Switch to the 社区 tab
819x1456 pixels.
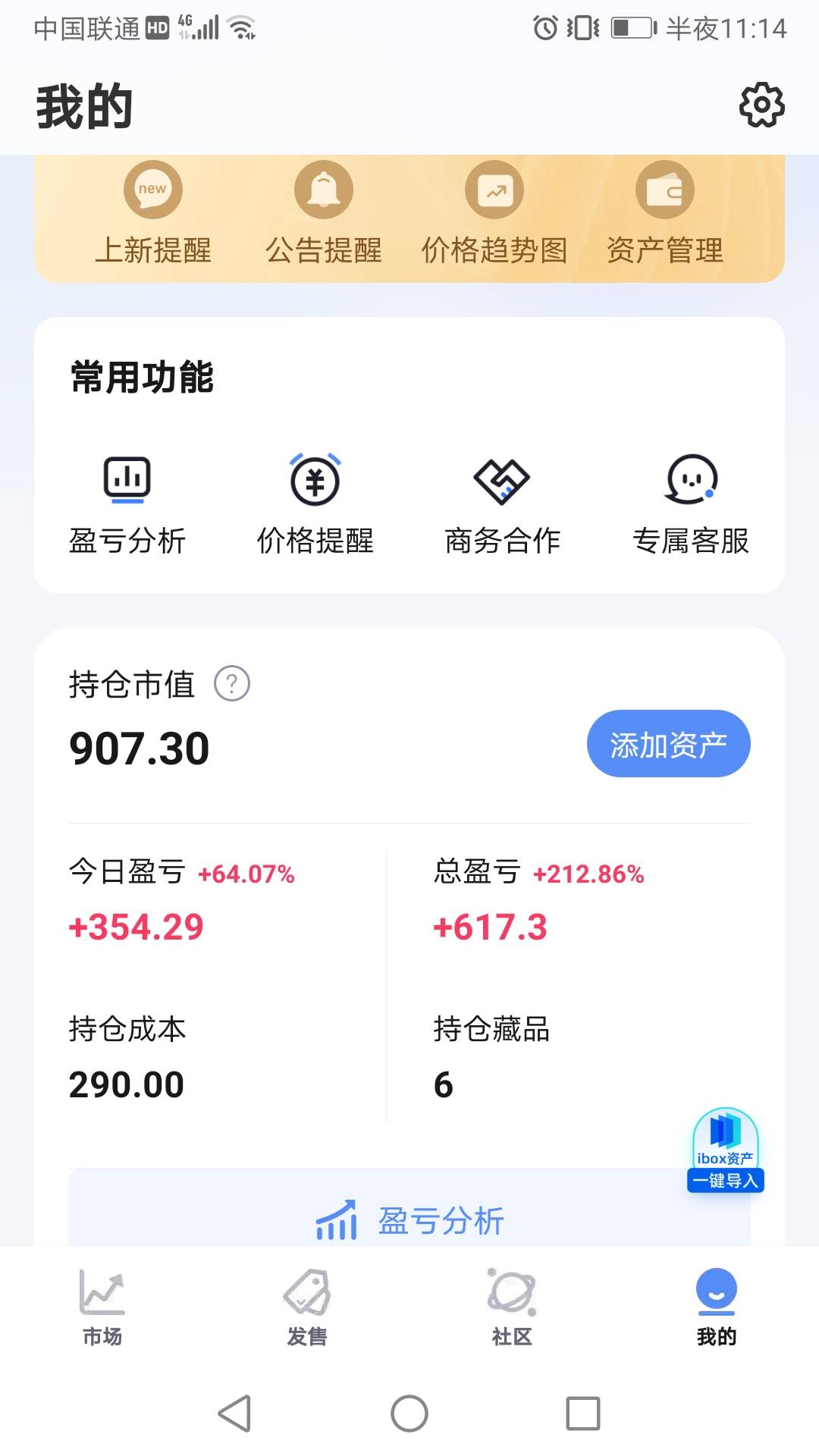[x=512, y=1307]
